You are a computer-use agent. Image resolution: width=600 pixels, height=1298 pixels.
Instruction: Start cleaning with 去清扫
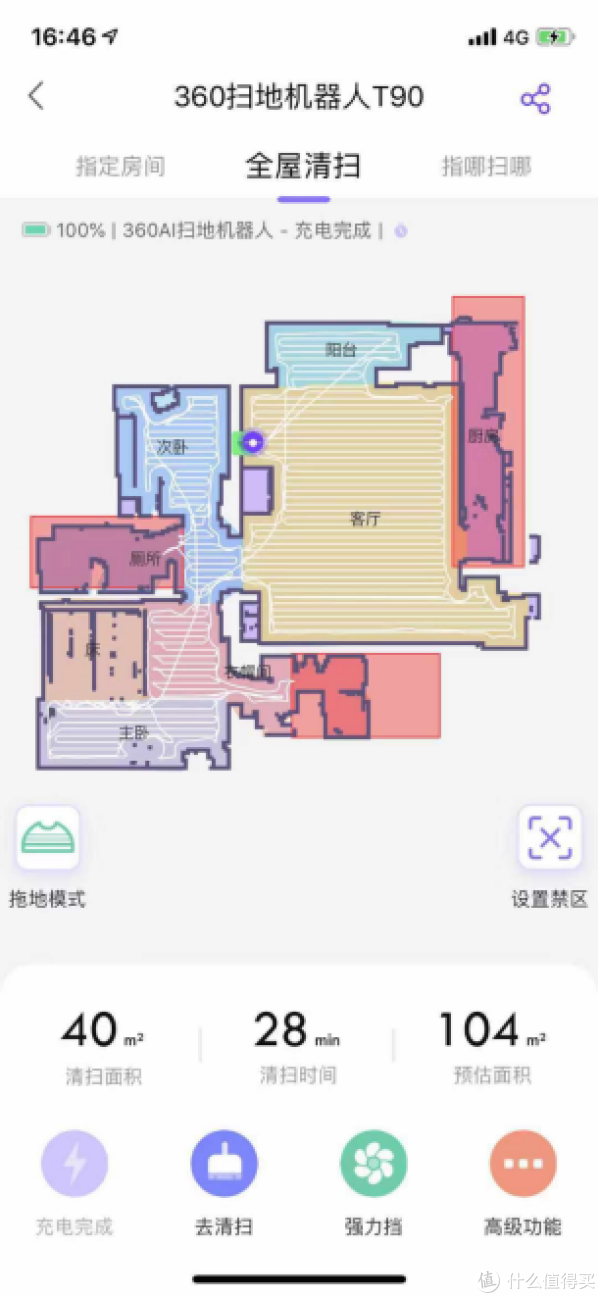coord(224,1164)
